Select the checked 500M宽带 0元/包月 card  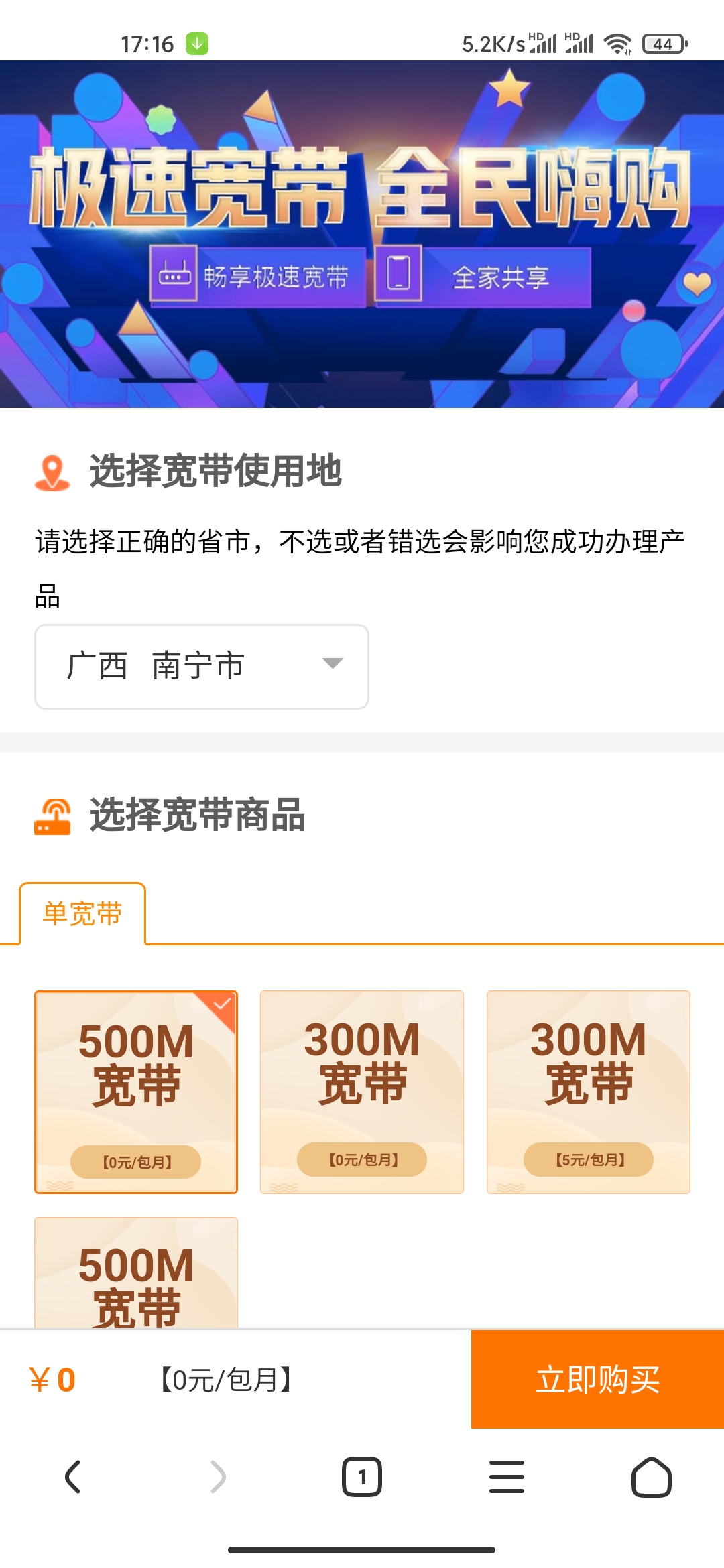point(136,1092)
